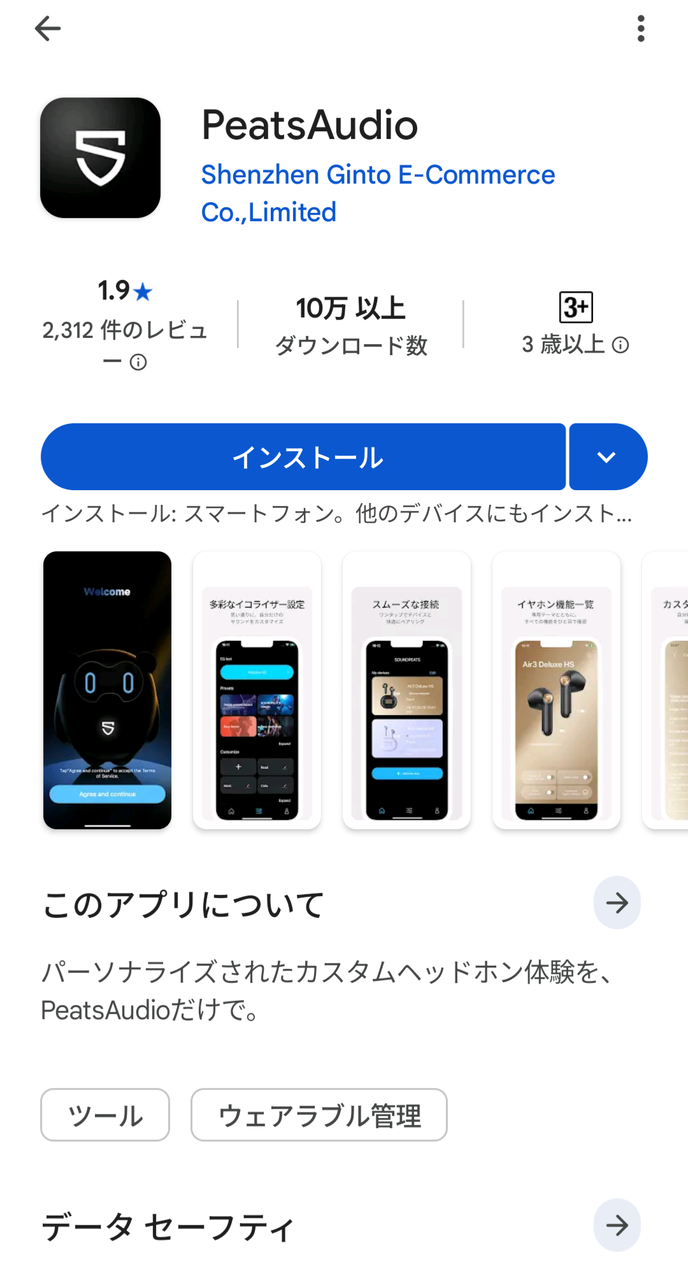Screen dimensions: 688x1280
Task: Go back using the back arrow
Action: [x=47, y=29]
